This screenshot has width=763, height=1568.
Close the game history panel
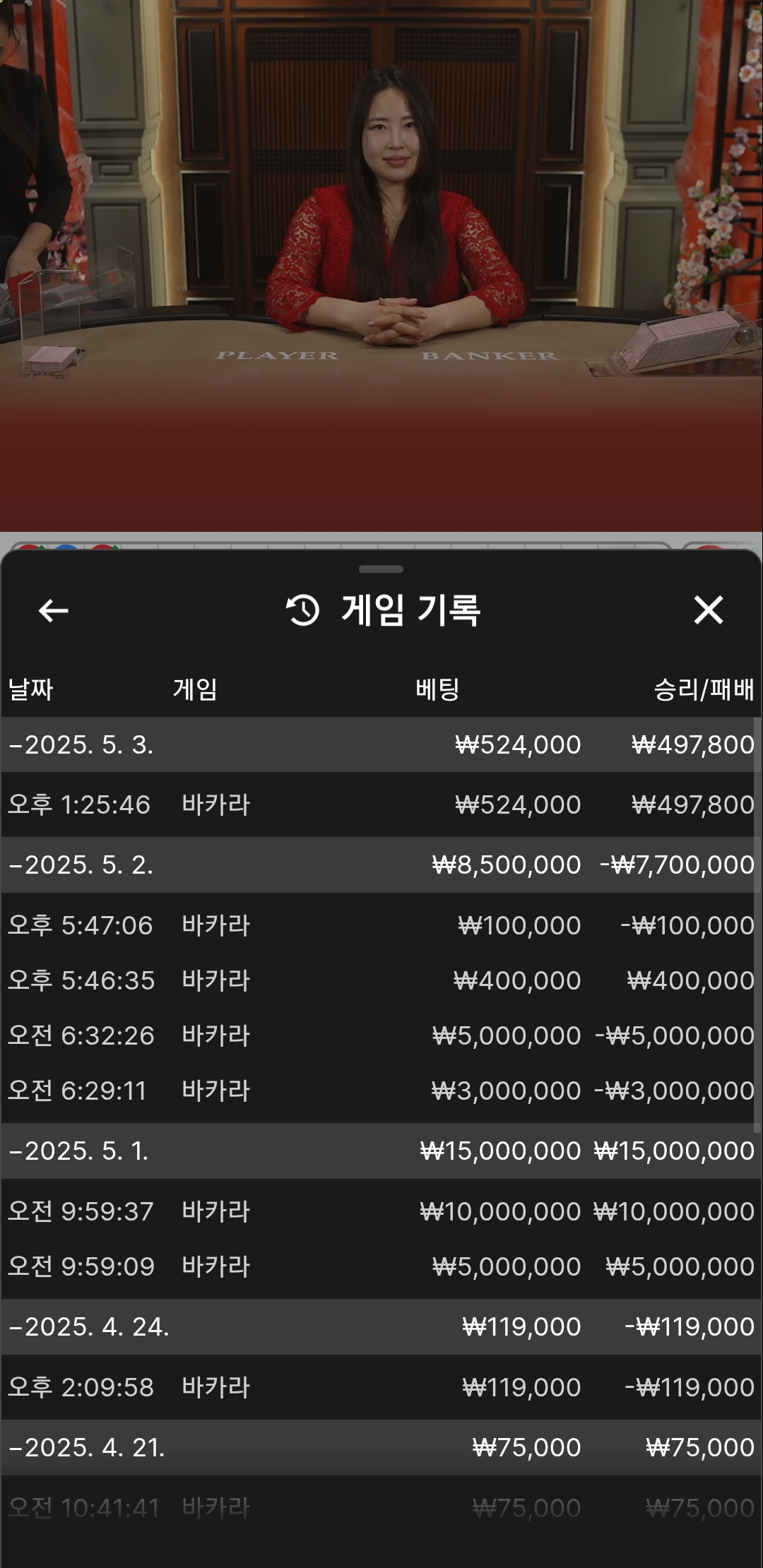[x=708, y=610]
